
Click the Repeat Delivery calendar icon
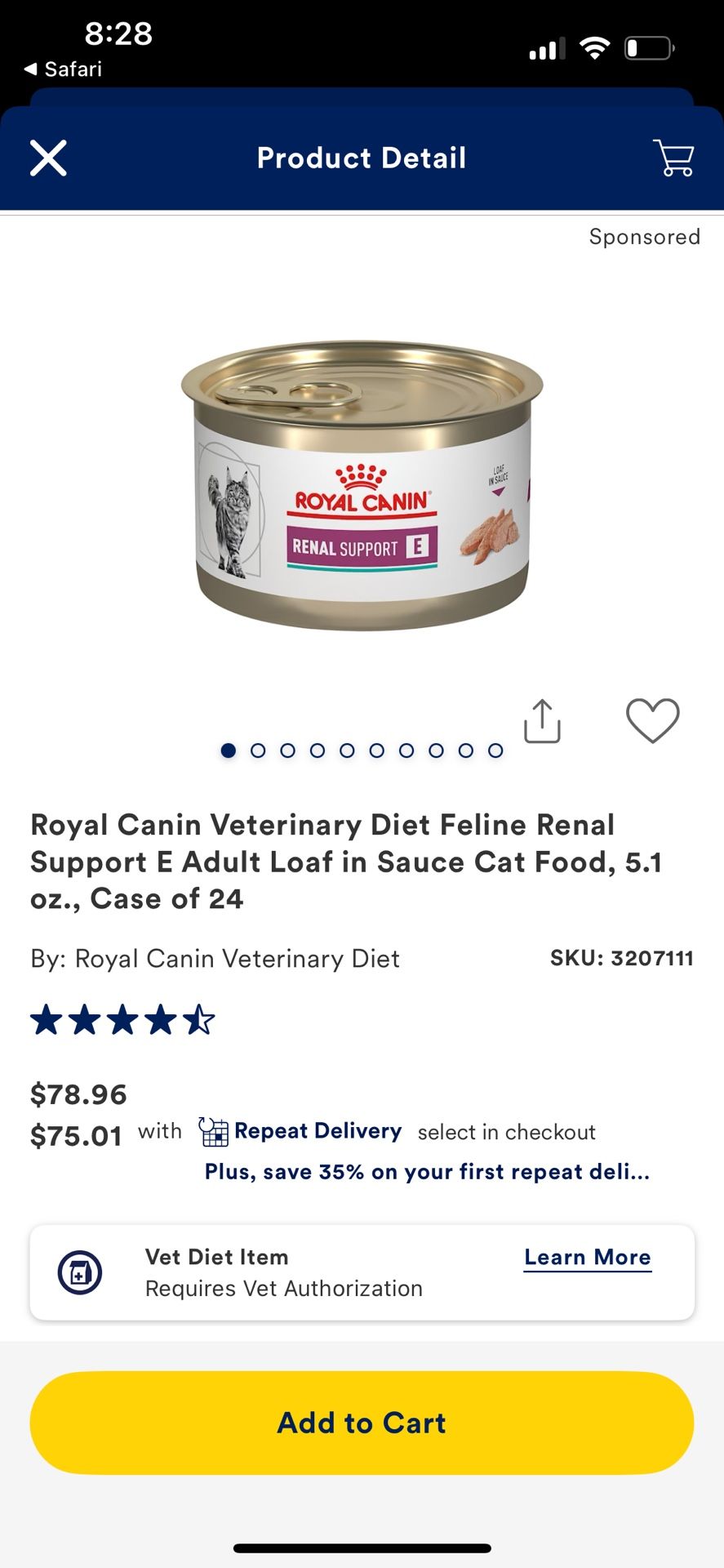point(211,1132)
